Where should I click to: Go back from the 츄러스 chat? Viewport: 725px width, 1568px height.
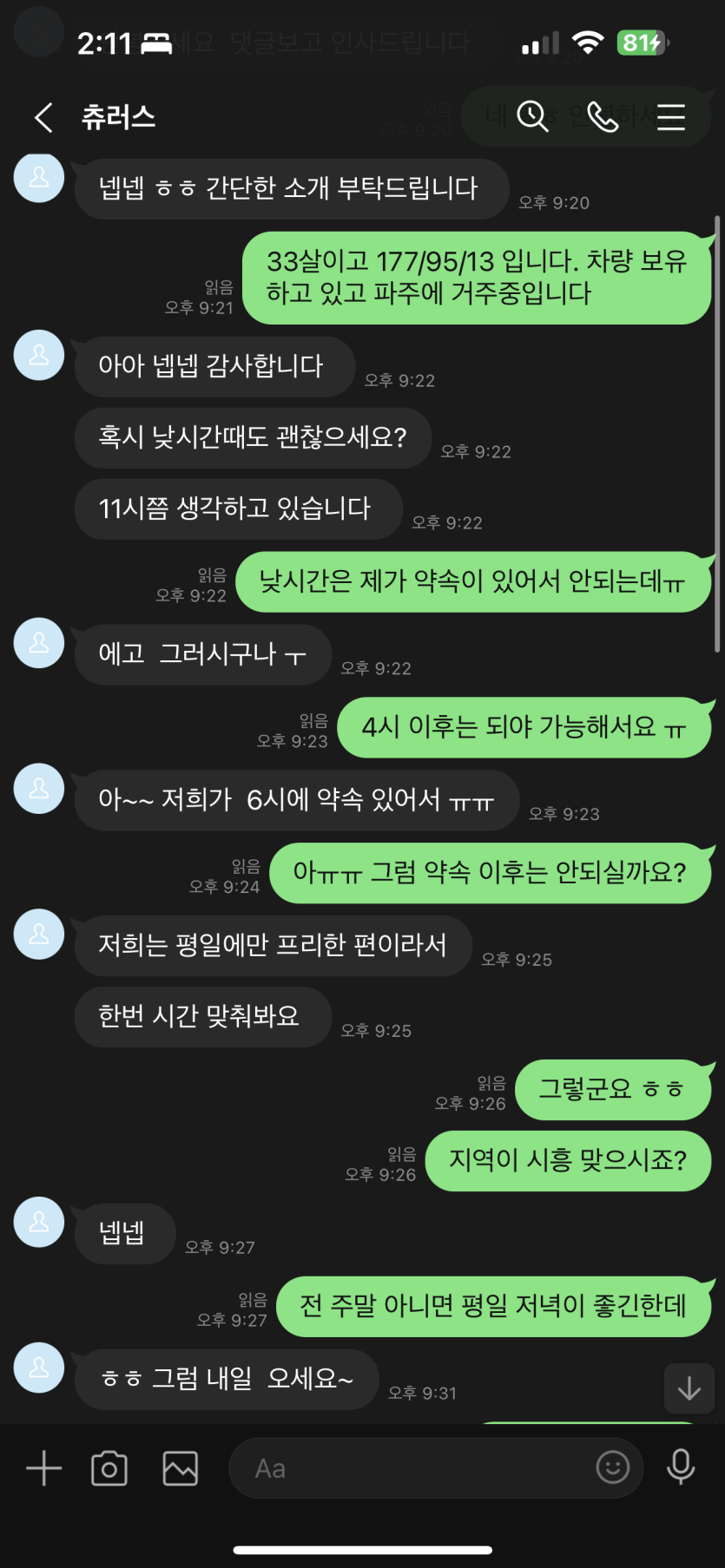tap(43, 117)
